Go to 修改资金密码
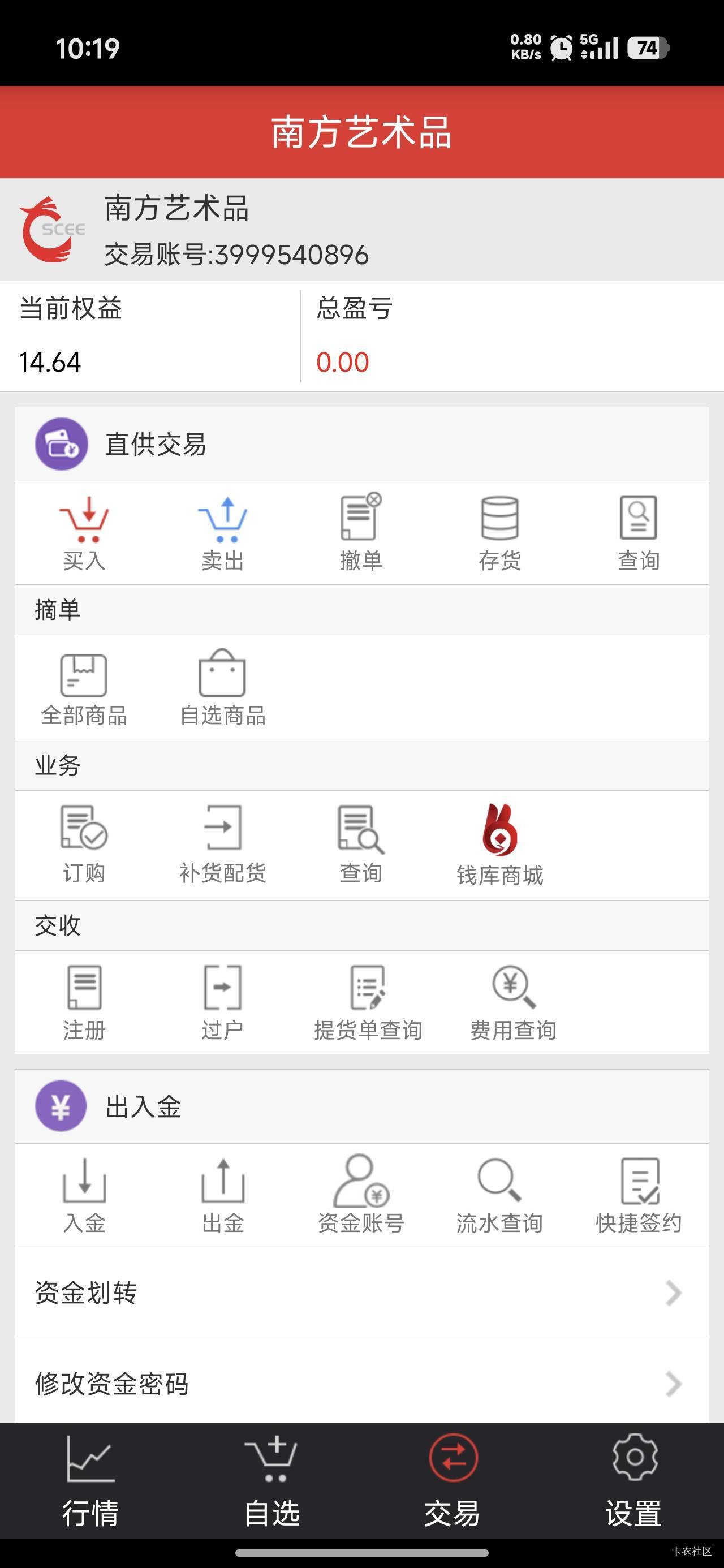724x1568 pixels. [x=361, y=1384]
